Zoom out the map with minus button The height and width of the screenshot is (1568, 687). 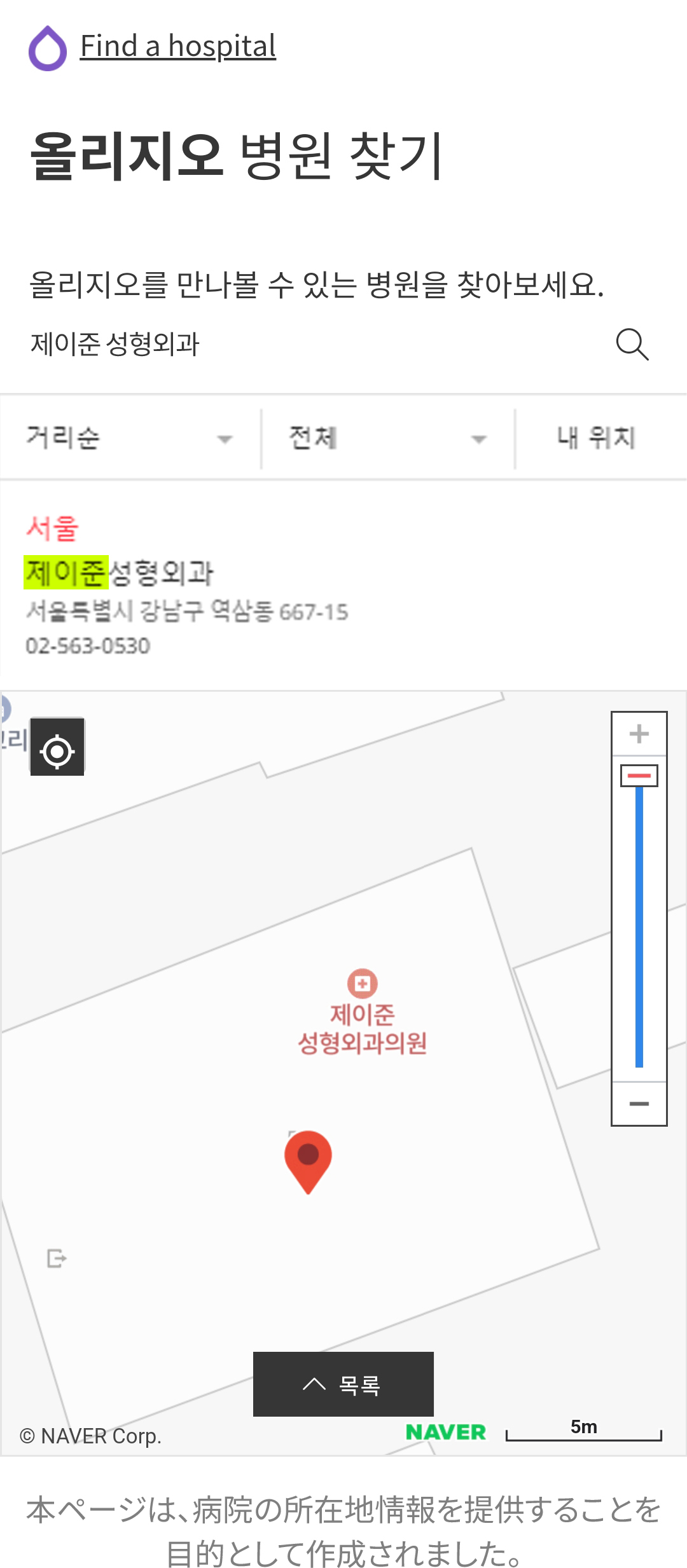639,1104
